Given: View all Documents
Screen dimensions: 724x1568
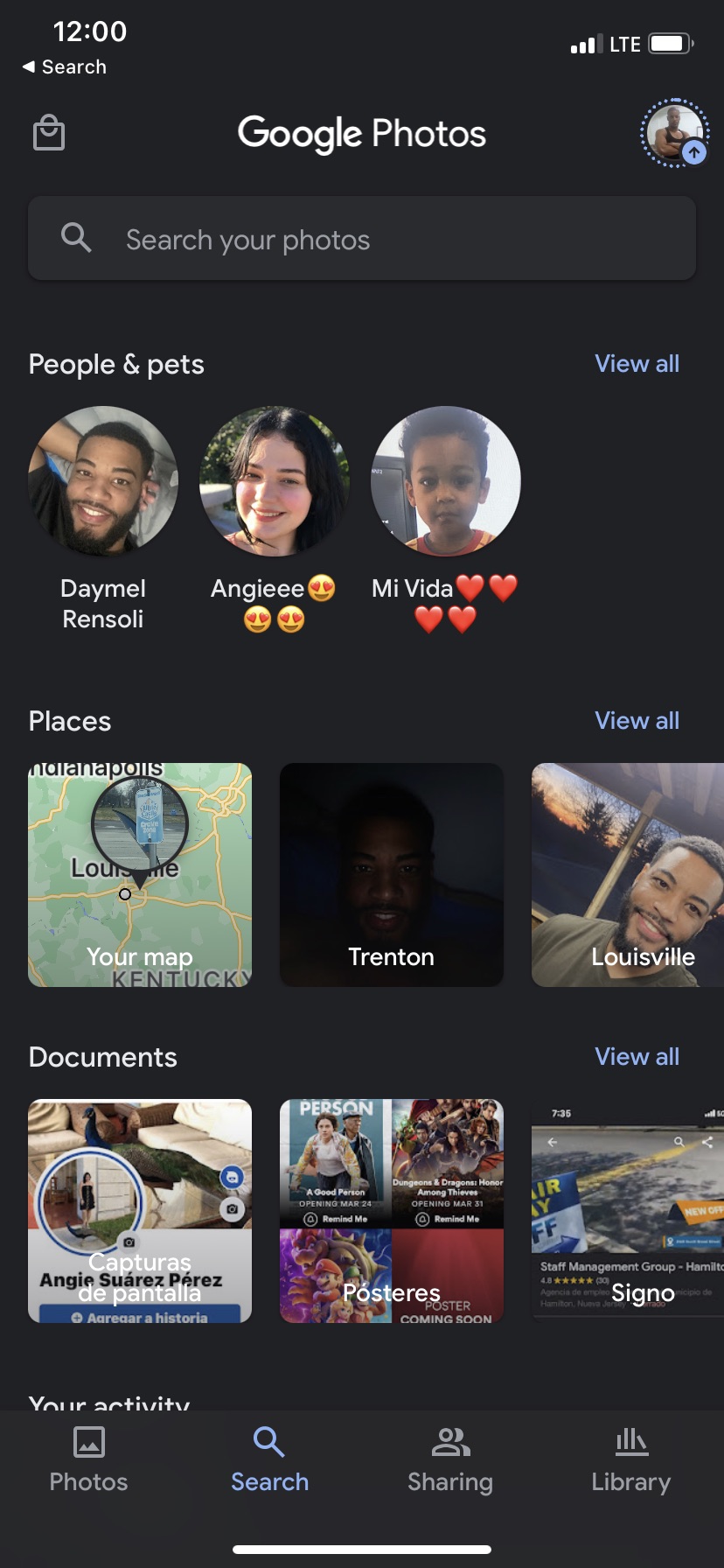Looking at the screenshot, I should [637, 1057].
